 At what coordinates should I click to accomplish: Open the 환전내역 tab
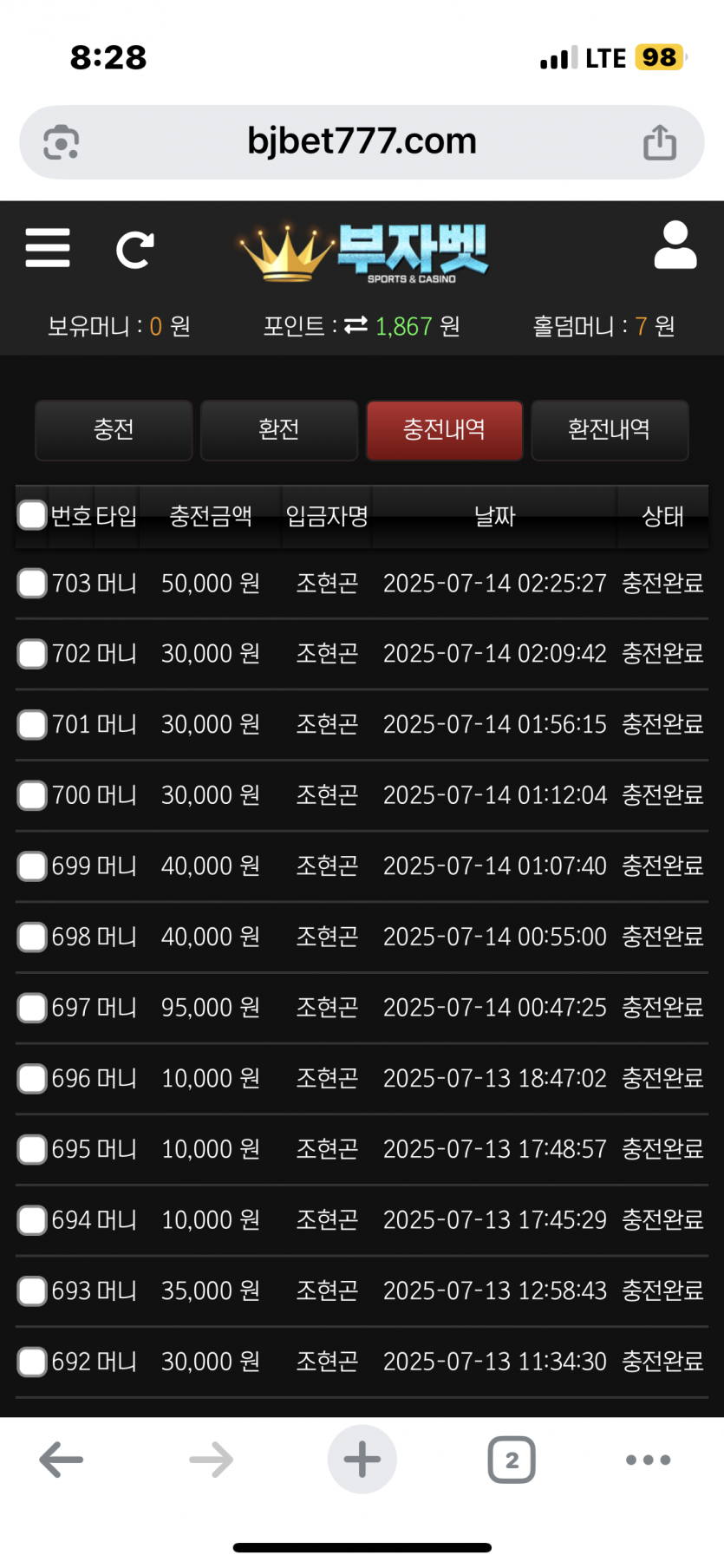[610, 429]
